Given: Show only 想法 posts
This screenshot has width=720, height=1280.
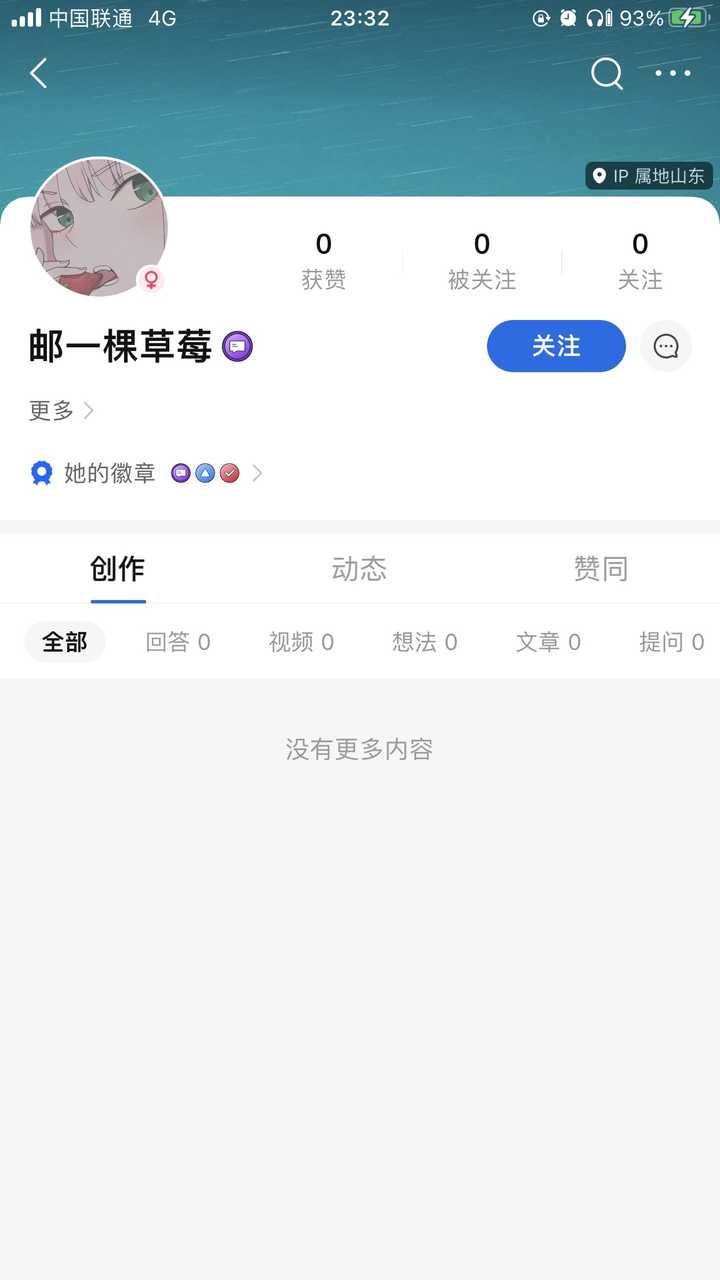Looking at the screenshot, I should (x=424, y=642).
